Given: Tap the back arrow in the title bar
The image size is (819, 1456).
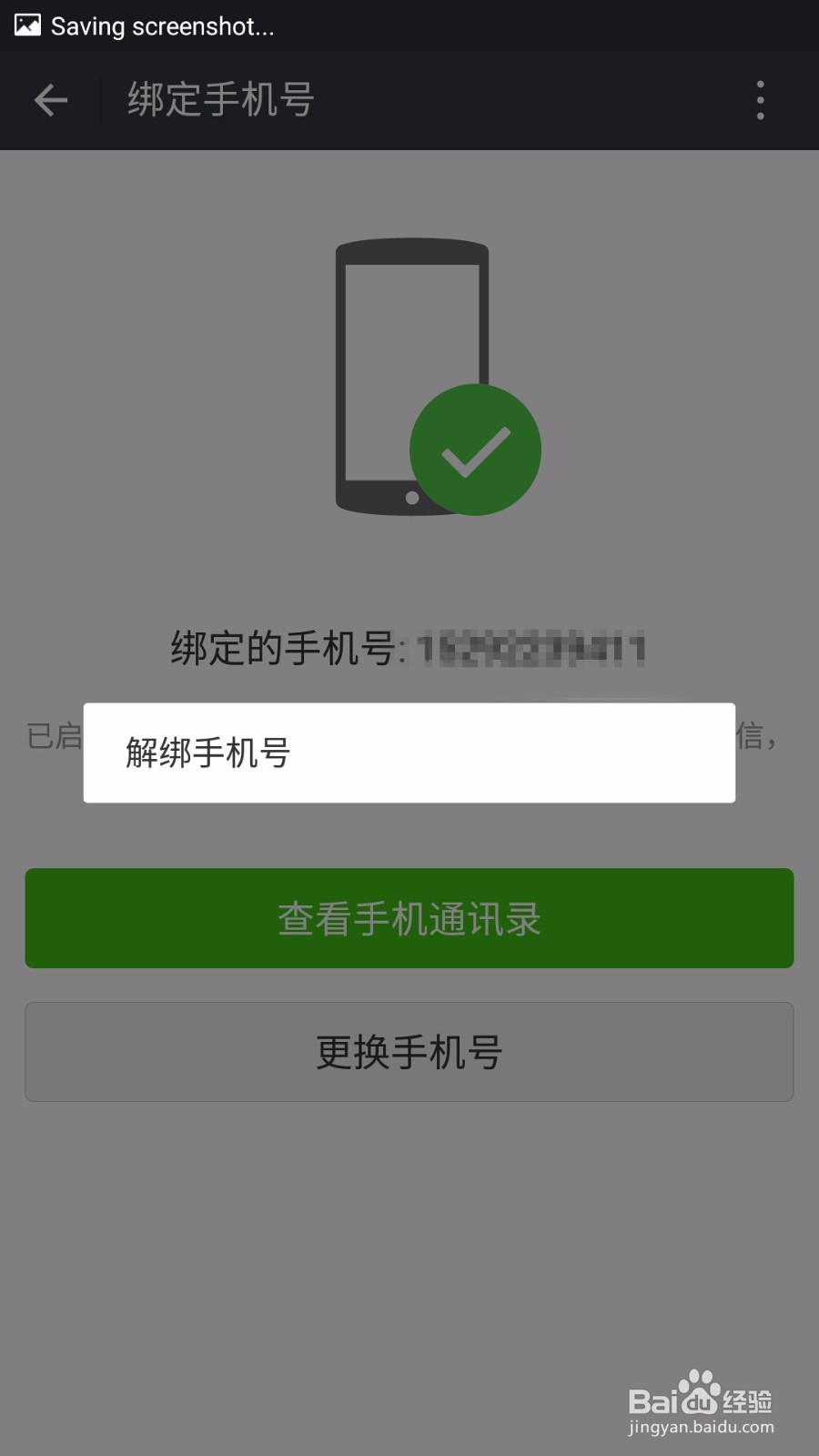Looking at the screenshot, I should coord(50,100).
